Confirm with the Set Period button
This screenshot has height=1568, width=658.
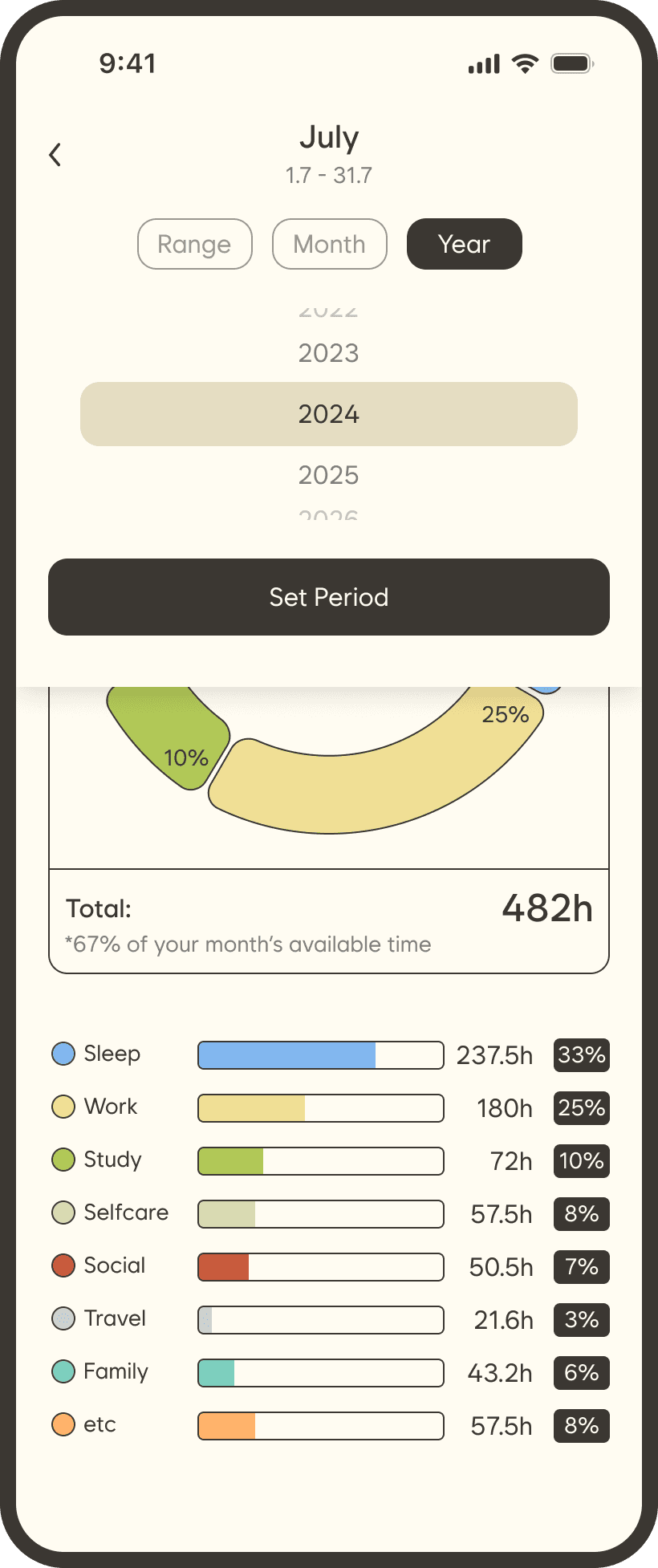tap(329, 597)
